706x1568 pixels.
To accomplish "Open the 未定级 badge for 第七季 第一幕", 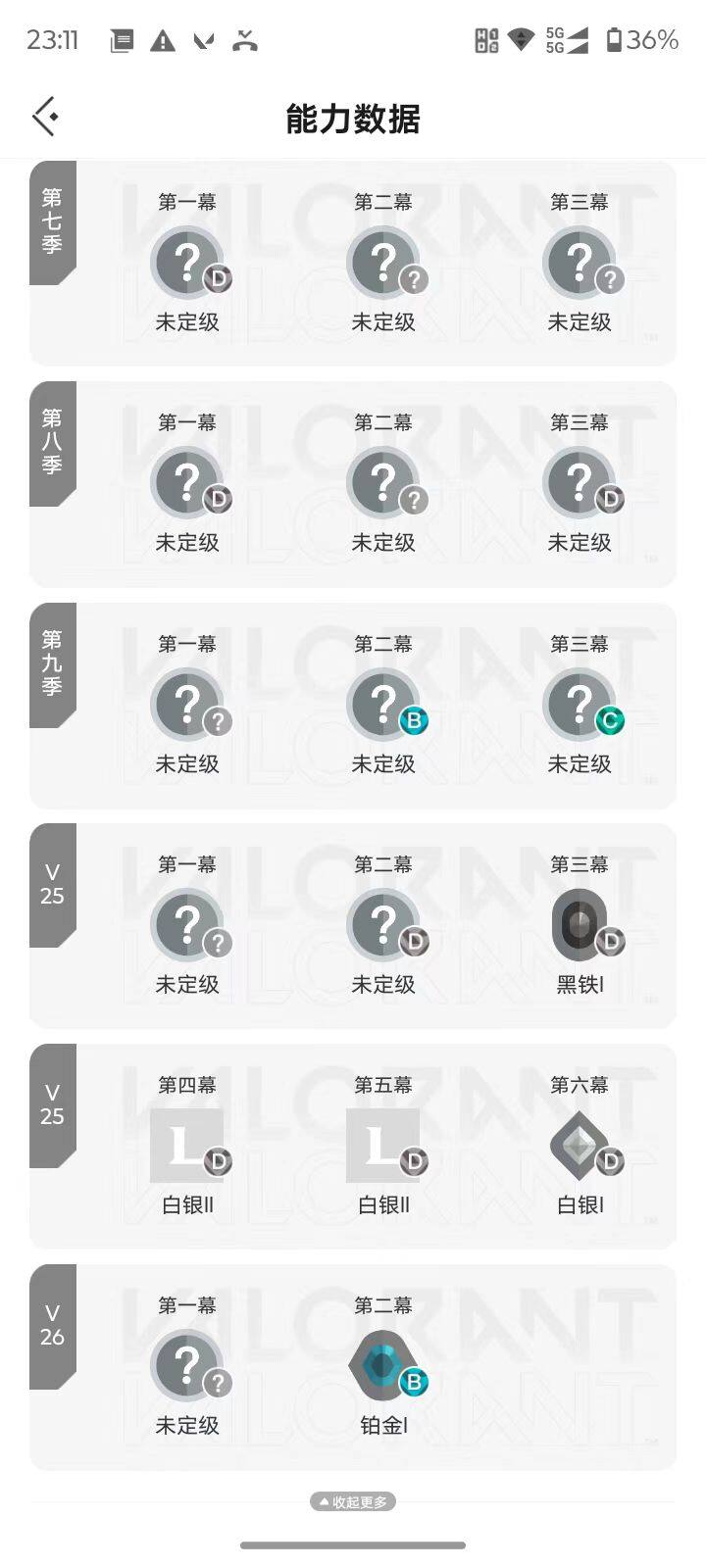I will [x=187, y=263].
